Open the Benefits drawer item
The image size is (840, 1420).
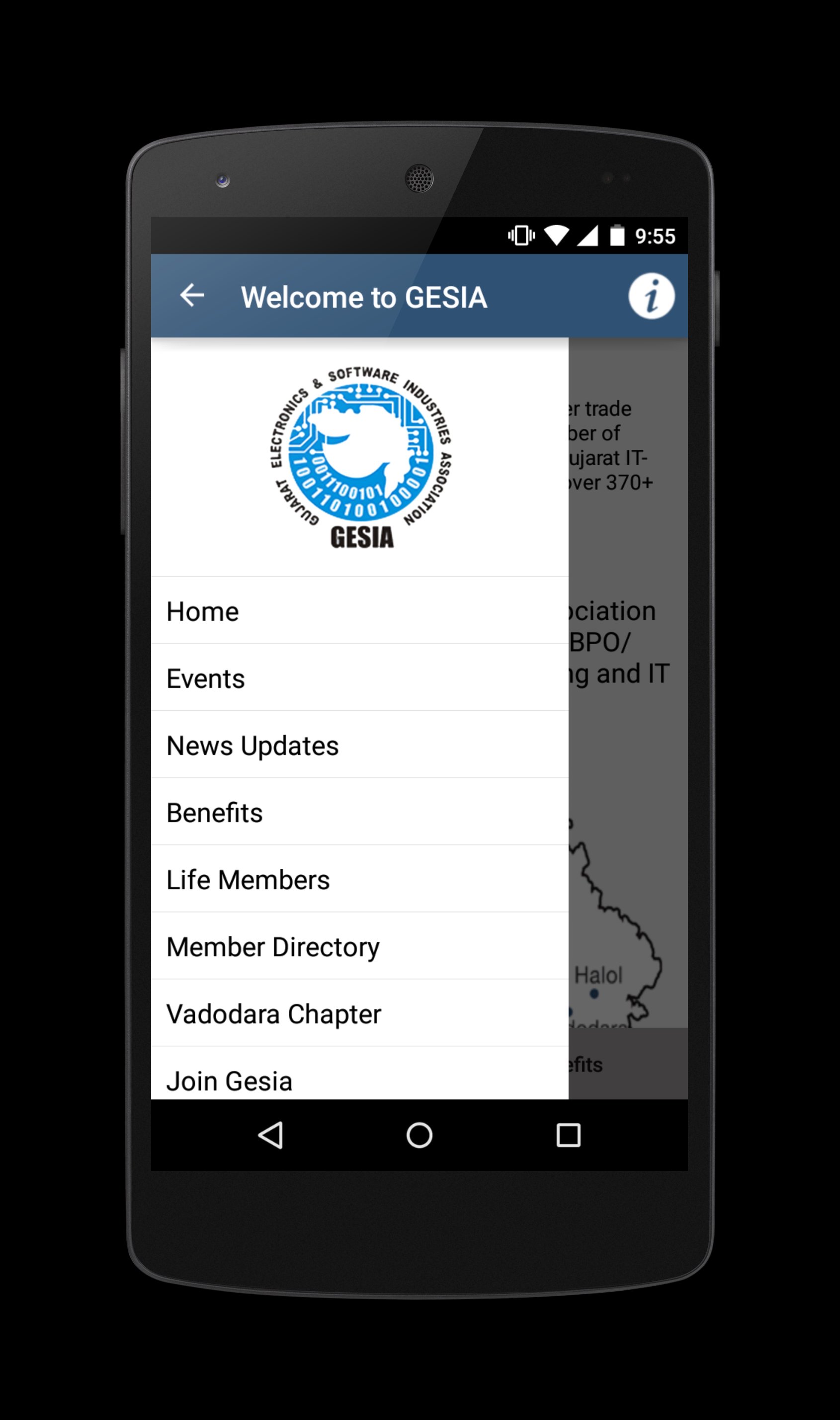(x=359, y=812)
